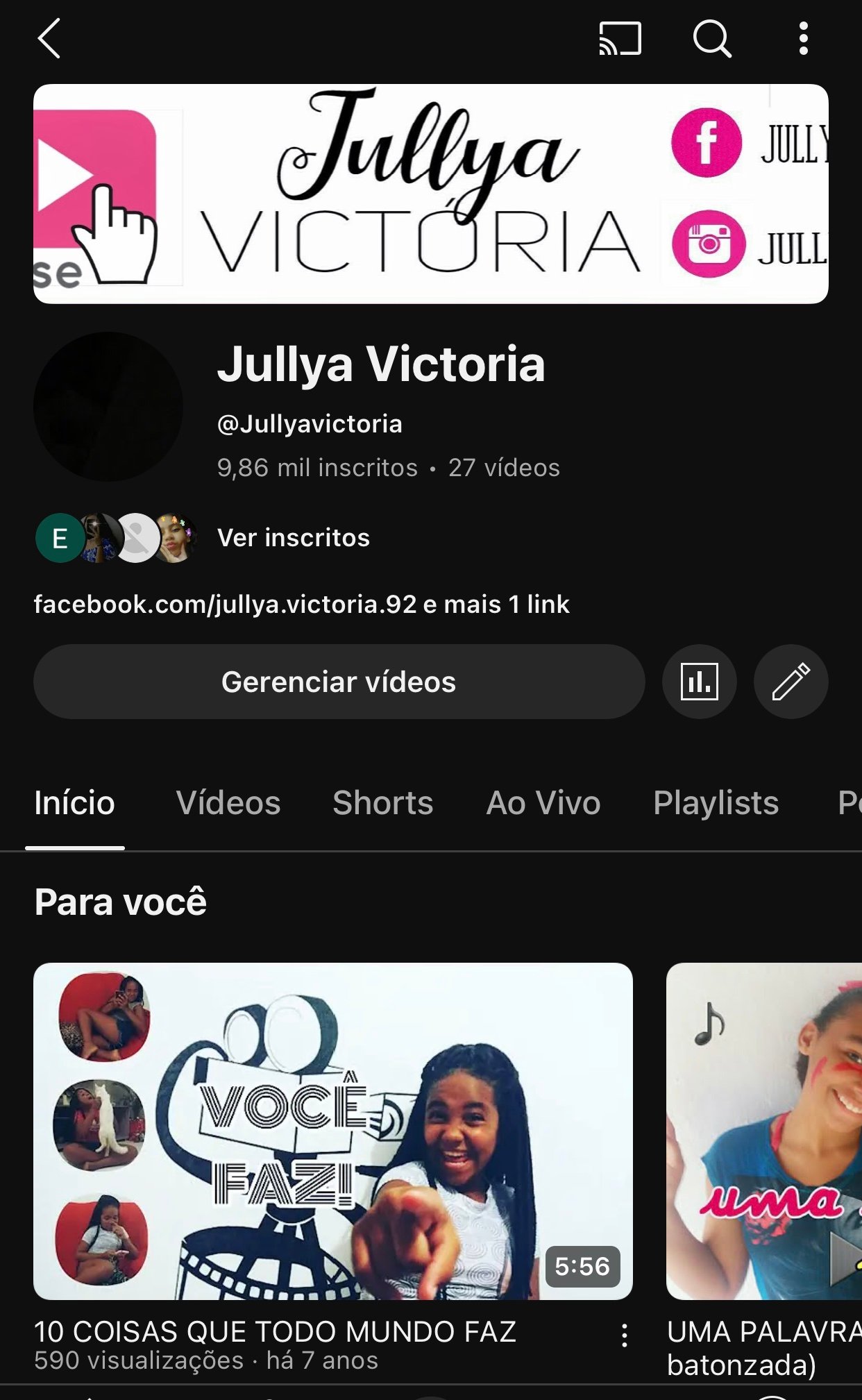
Task: Play the 10 COISAS QUE TODO MUNDO FAZ video
Action: pyautogui.click(x=333, y=1131)
